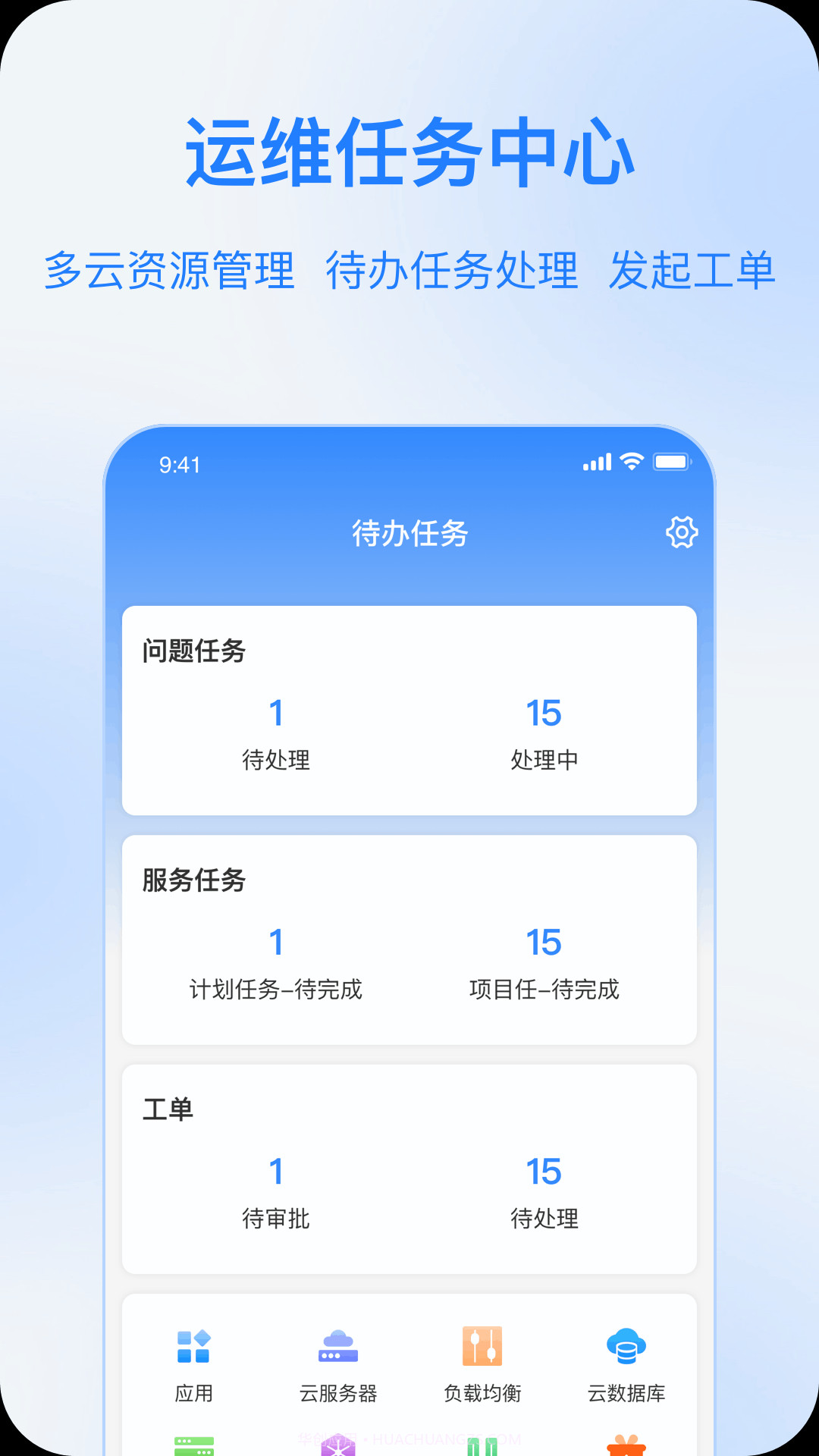
Task: Click the green bars icon in bottom row
Action: tap(480, 1445)
